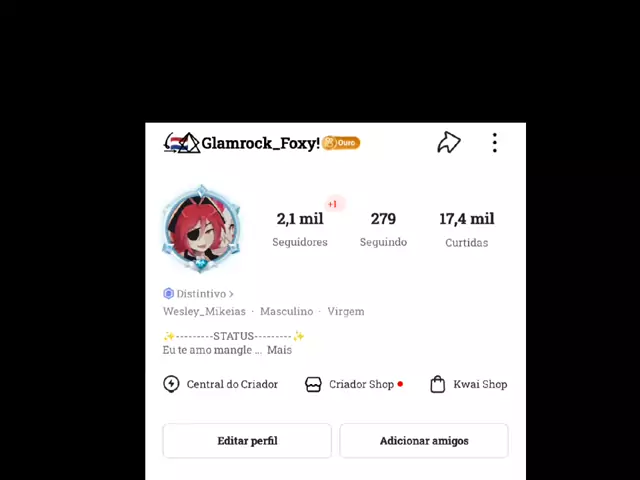Expand the bio with Mais
Viewport: 640px width, 480px height.
[279, 350]
